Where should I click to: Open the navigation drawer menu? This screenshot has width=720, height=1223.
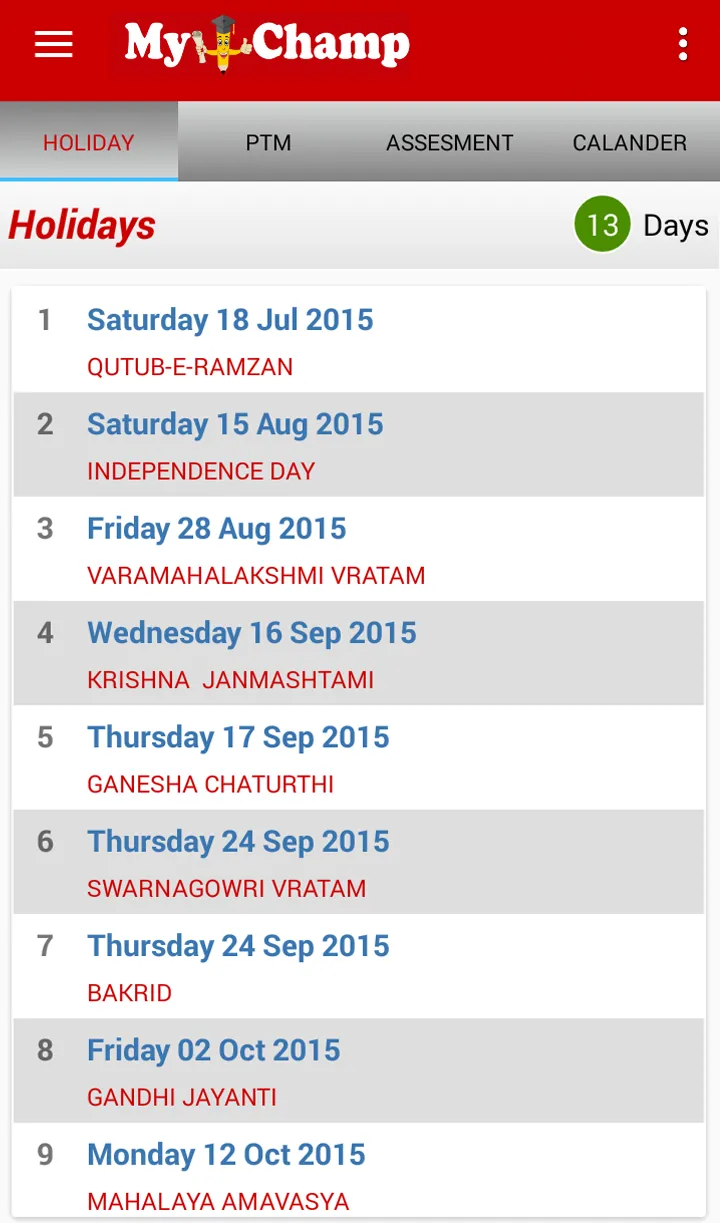coord(53,44)
